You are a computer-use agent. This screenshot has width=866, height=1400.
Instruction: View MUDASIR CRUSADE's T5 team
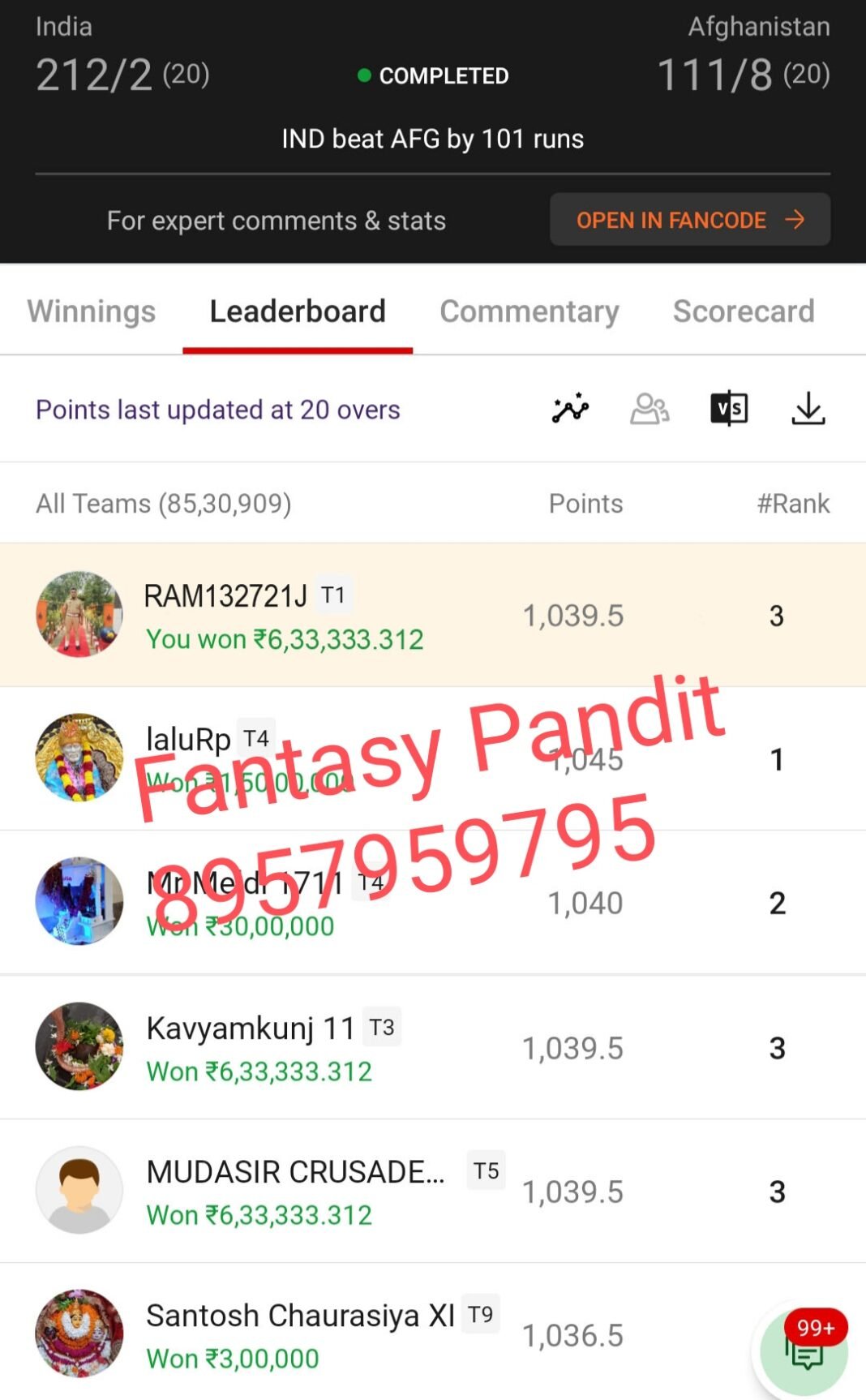(433, 1191)
